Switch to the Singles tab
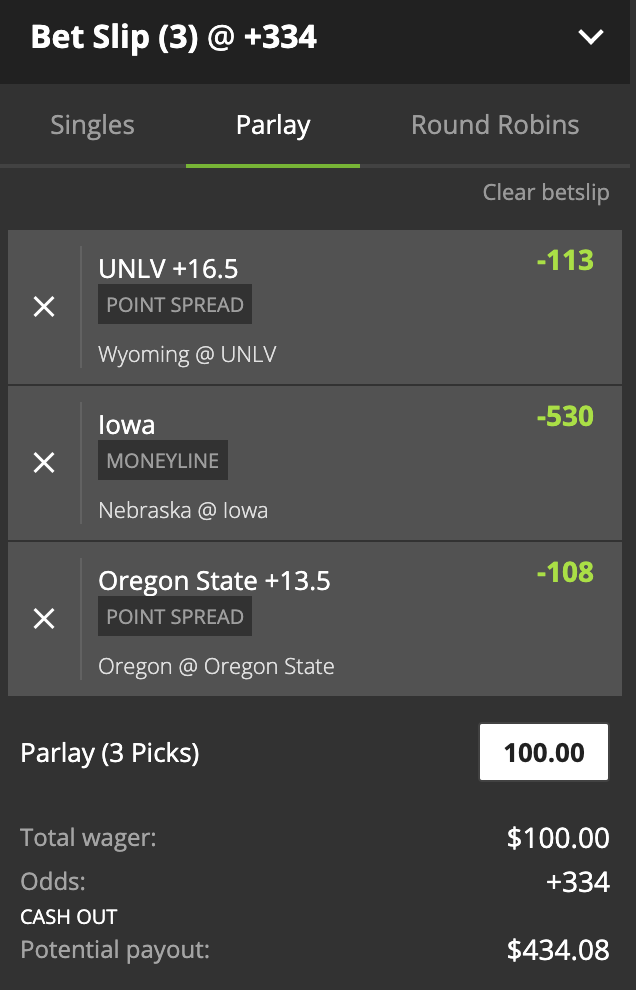 (92, 125)
